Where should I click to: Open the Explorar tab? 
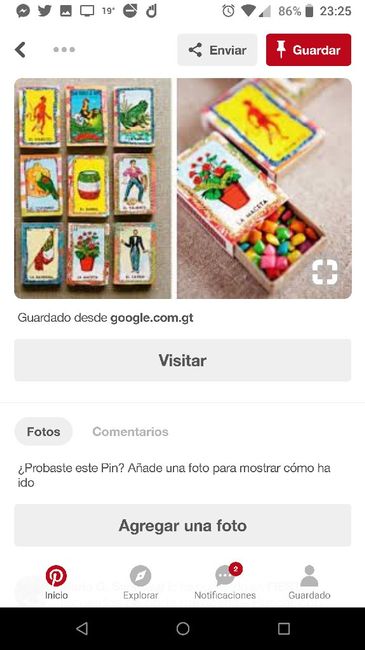pos(141,582)
